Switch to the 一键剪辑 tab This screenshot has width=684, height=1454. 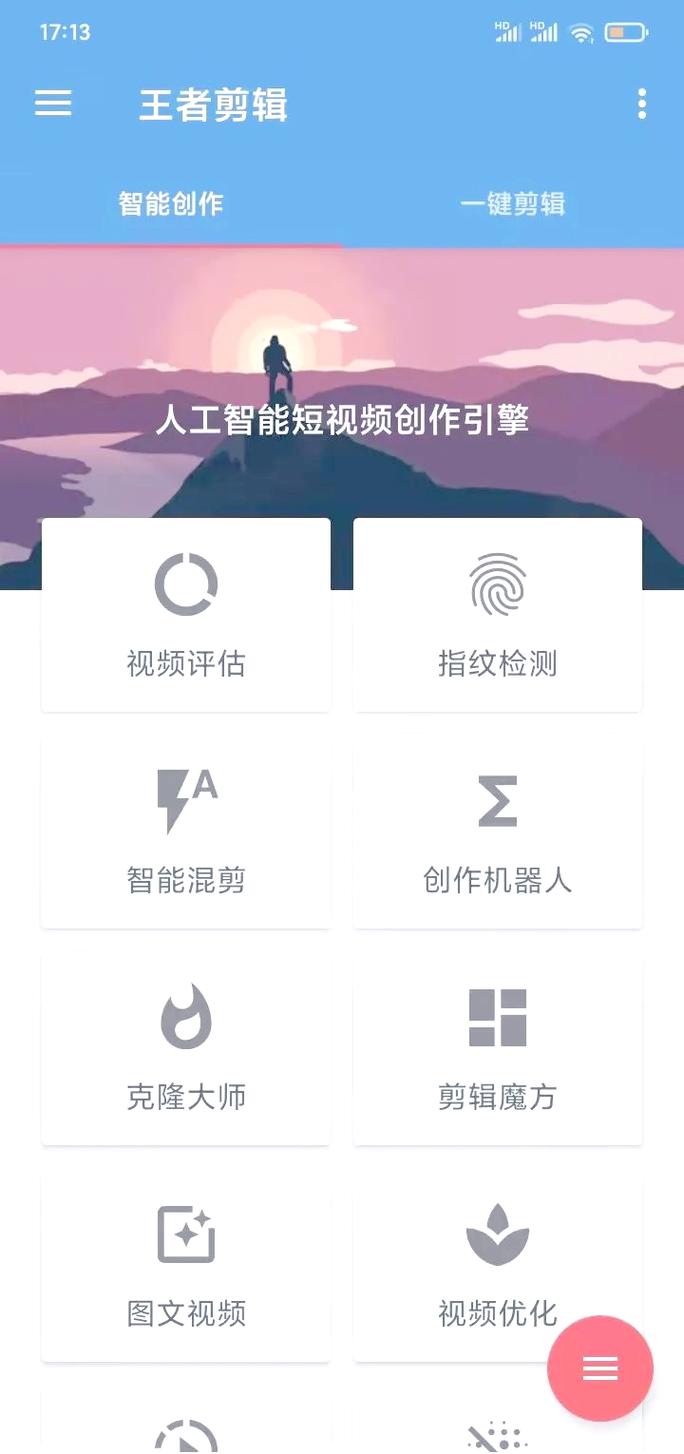tap(512, 204)
